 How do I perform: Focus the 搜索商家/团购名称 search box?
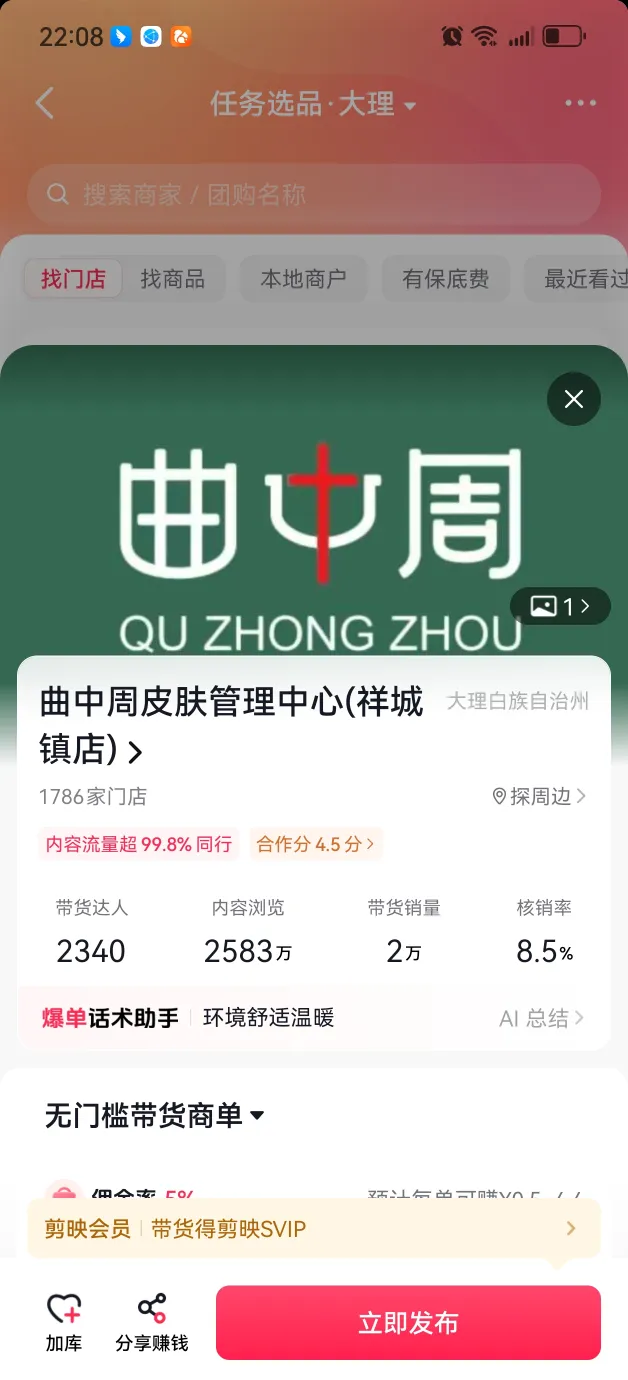tap(314, 194)
